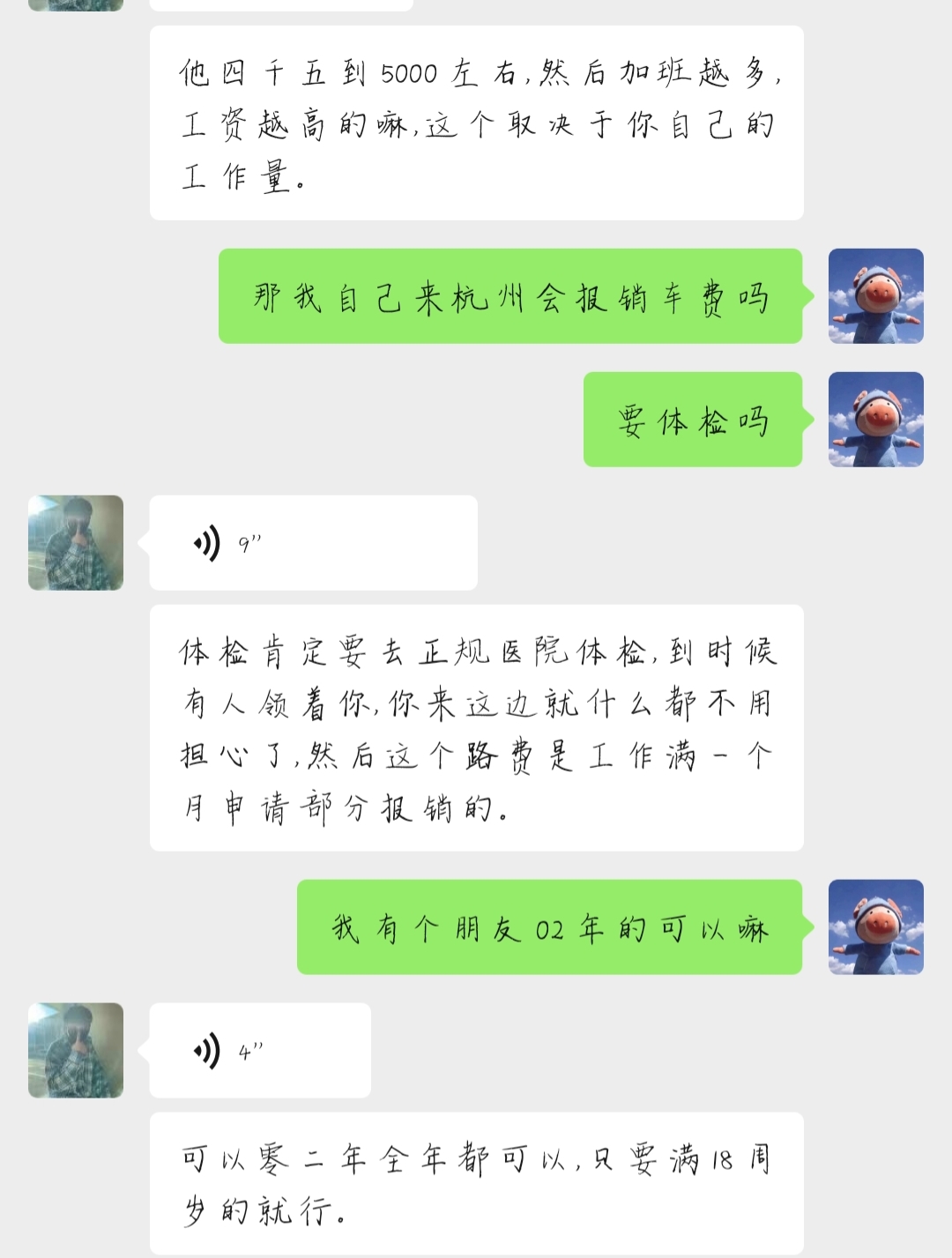The image size is (952, 1258).
Task: Click the speaker icon on the second voice bubble
Action: pyautogui.click(x=205, y=1049)
